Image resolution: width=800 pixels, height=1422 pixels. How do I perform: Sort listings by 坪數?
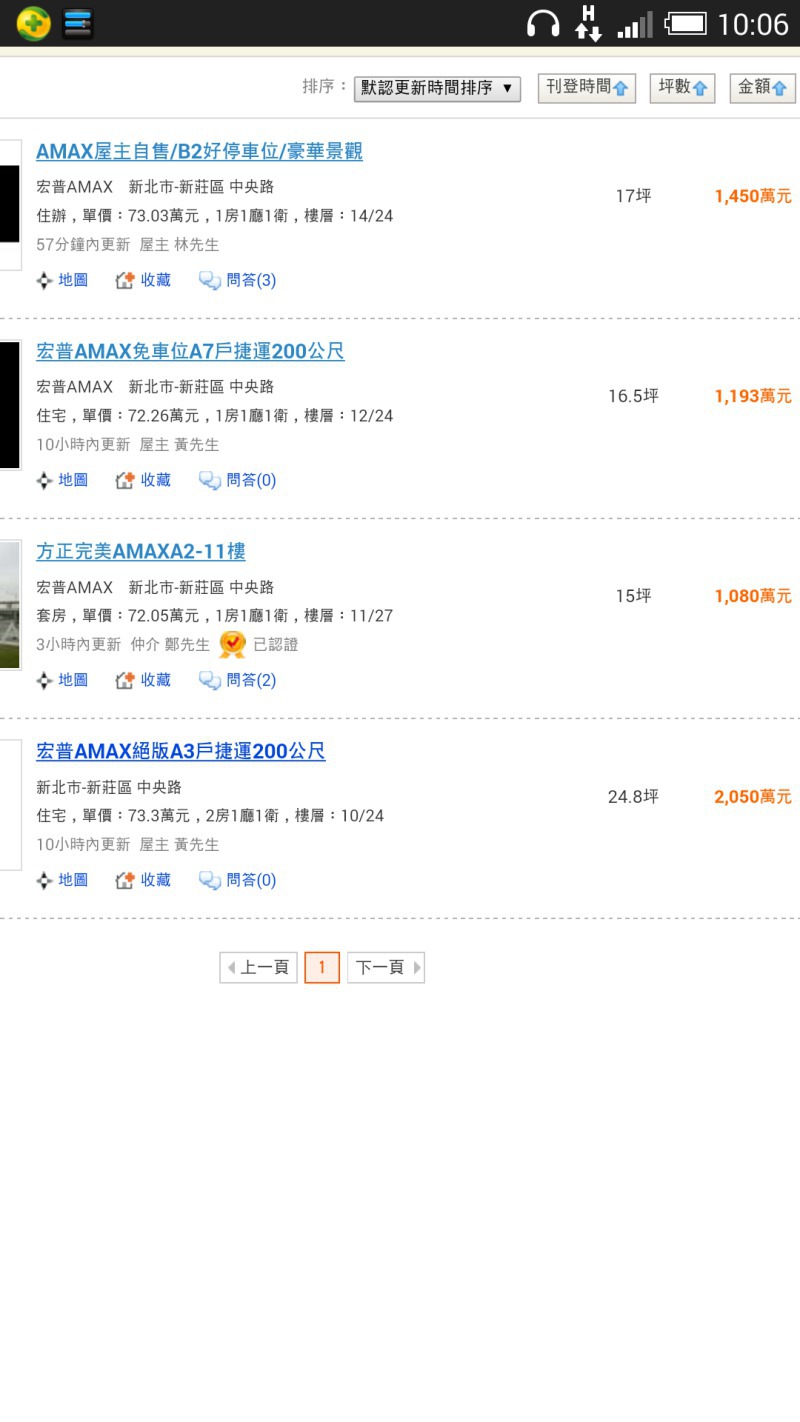coord(682,88)
